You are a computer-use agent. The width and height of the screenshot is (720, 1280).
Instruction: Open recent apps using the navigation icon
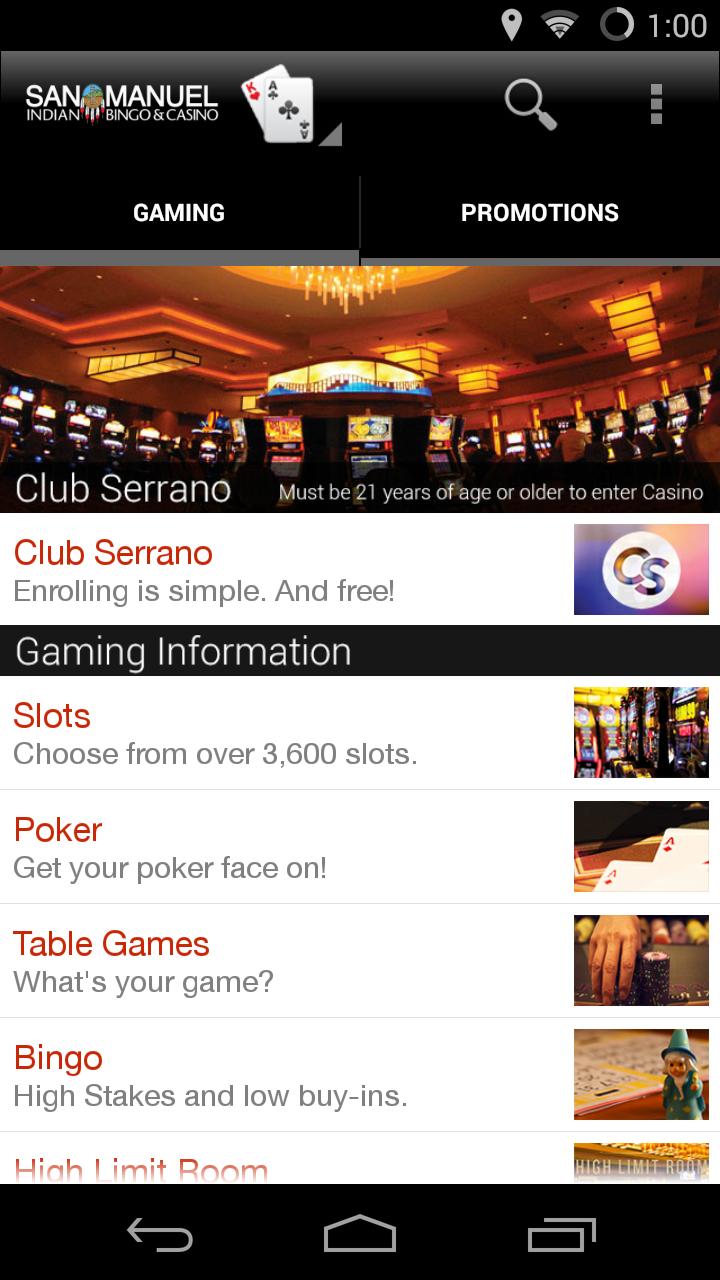pyautogui.click(x=560, y=1235)
